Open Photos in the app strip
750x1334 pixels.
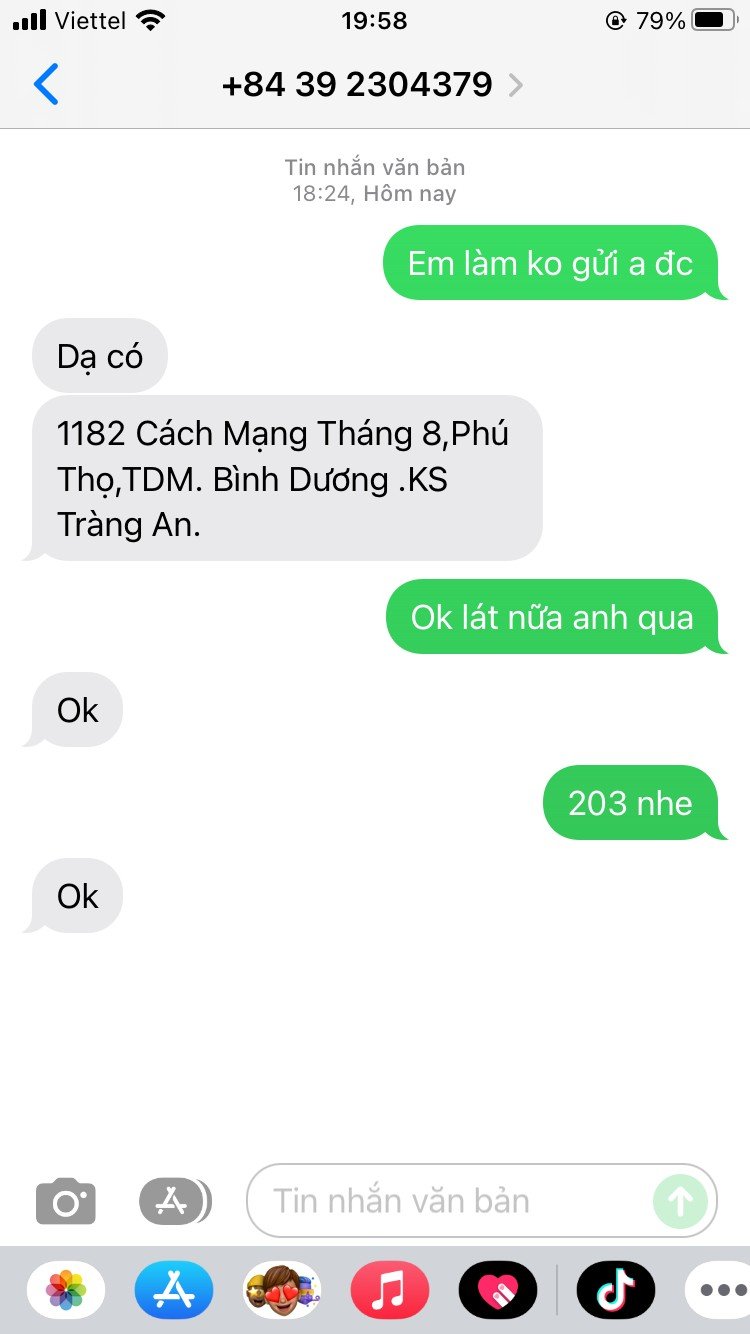[66, 1290]
